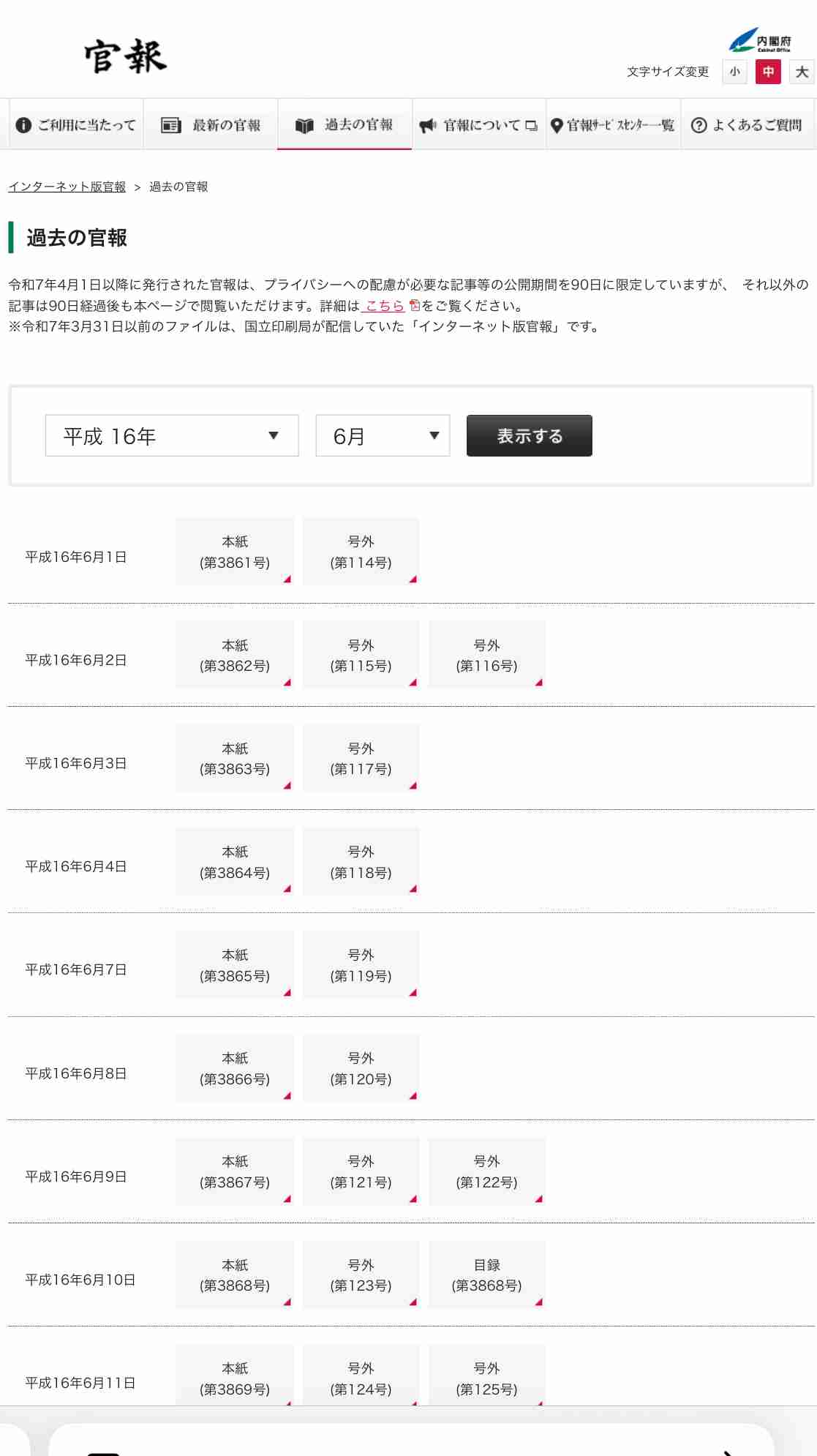Open the 6月 month dropdown
817x1456 pixels.
pyautogui.click(x=383, y=436)
